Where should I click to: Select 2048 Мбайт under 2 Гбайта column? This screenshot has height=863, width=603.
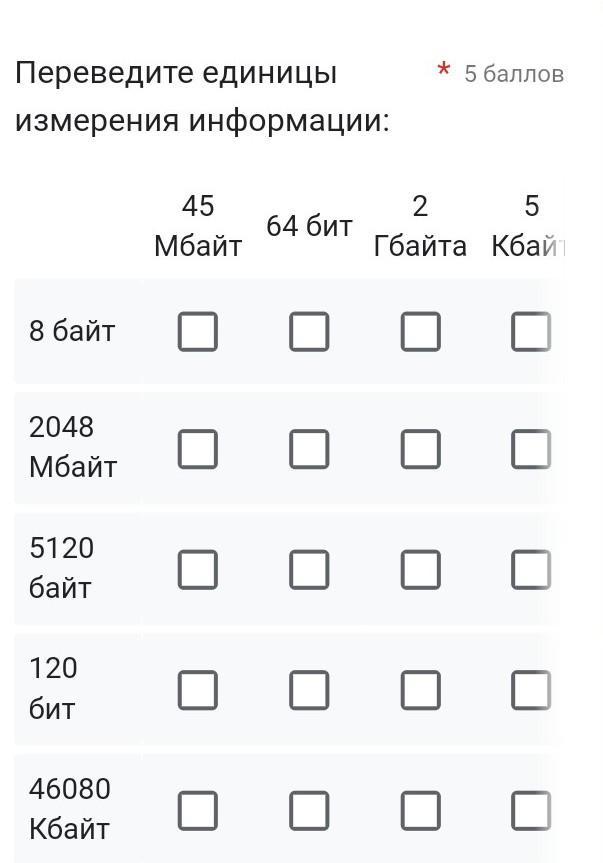click(x=420, y=449)
